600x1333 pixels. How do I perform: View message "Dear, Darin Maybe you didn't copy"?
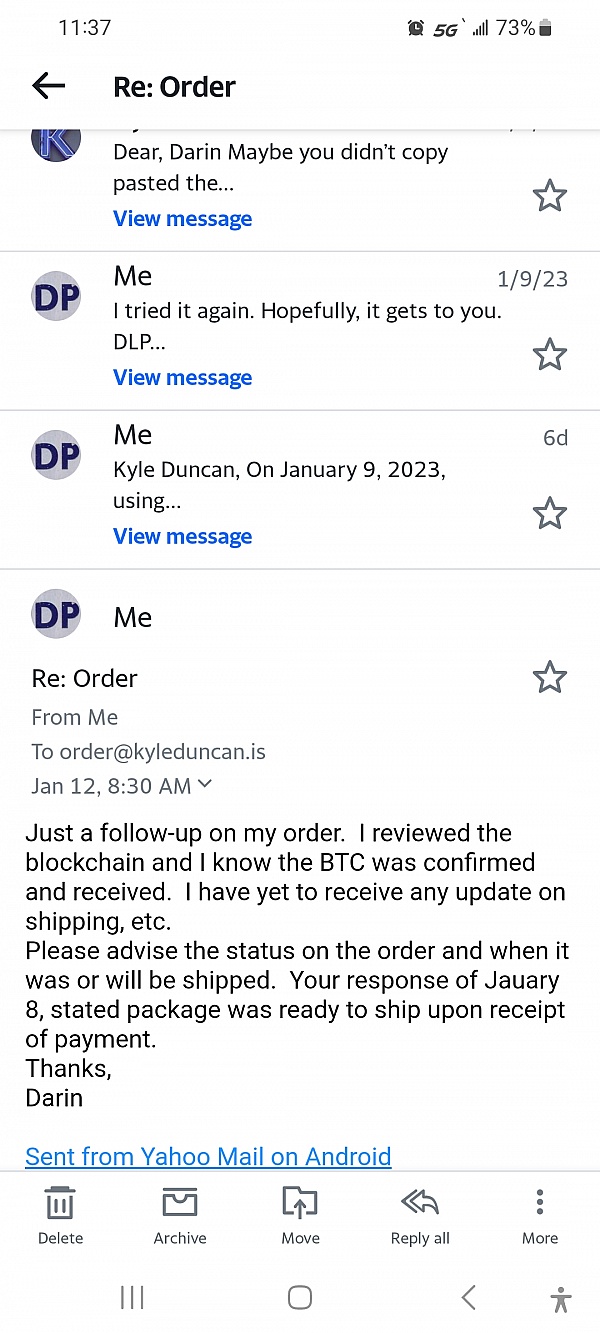pos(183,218)
